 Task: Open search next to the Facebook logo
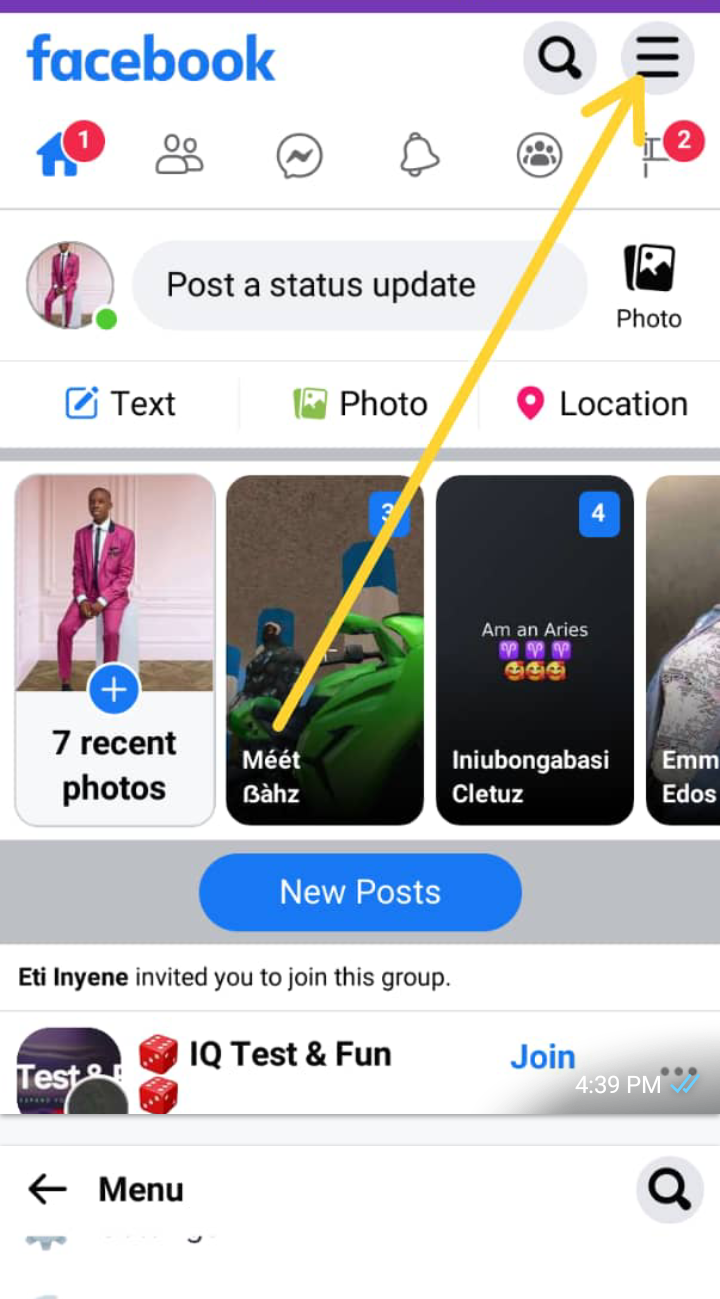[x=560, y=58]
